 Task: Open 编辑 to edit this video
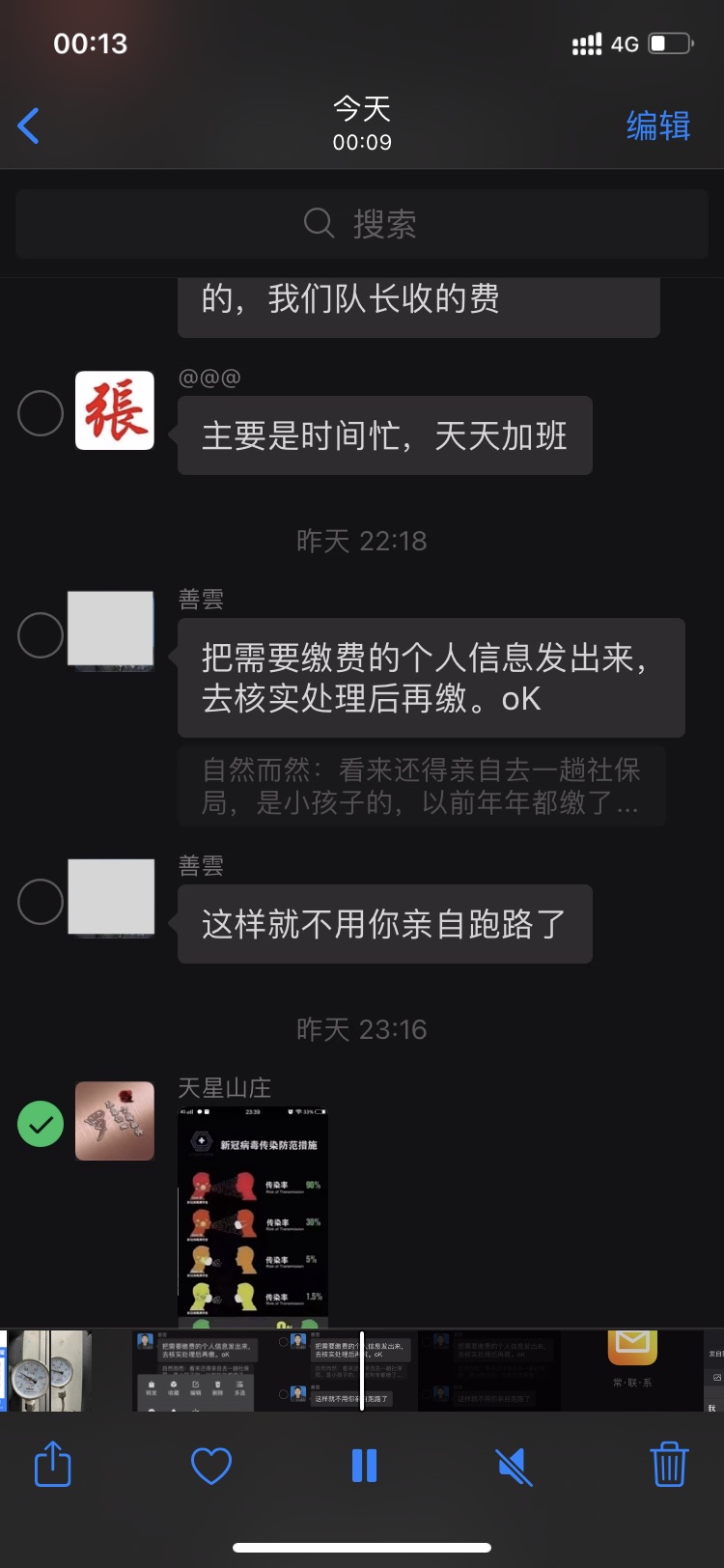coord(658,126)
